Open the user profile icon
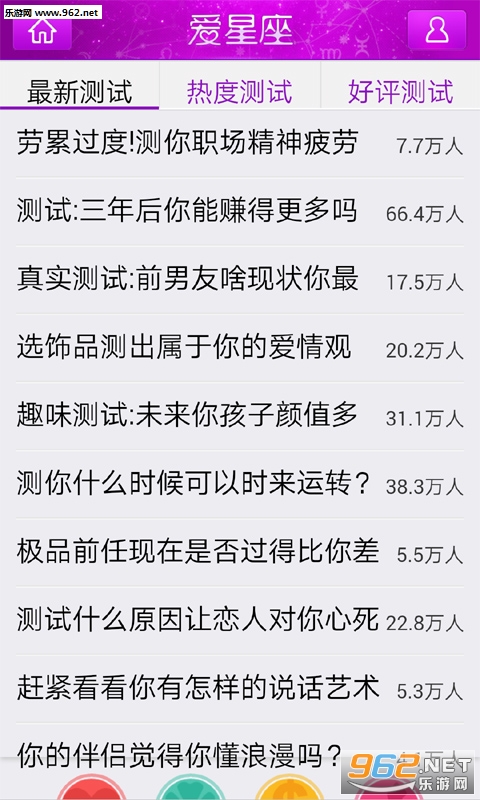This screenshot has height=800, width=480. click(x=437, y=31)
